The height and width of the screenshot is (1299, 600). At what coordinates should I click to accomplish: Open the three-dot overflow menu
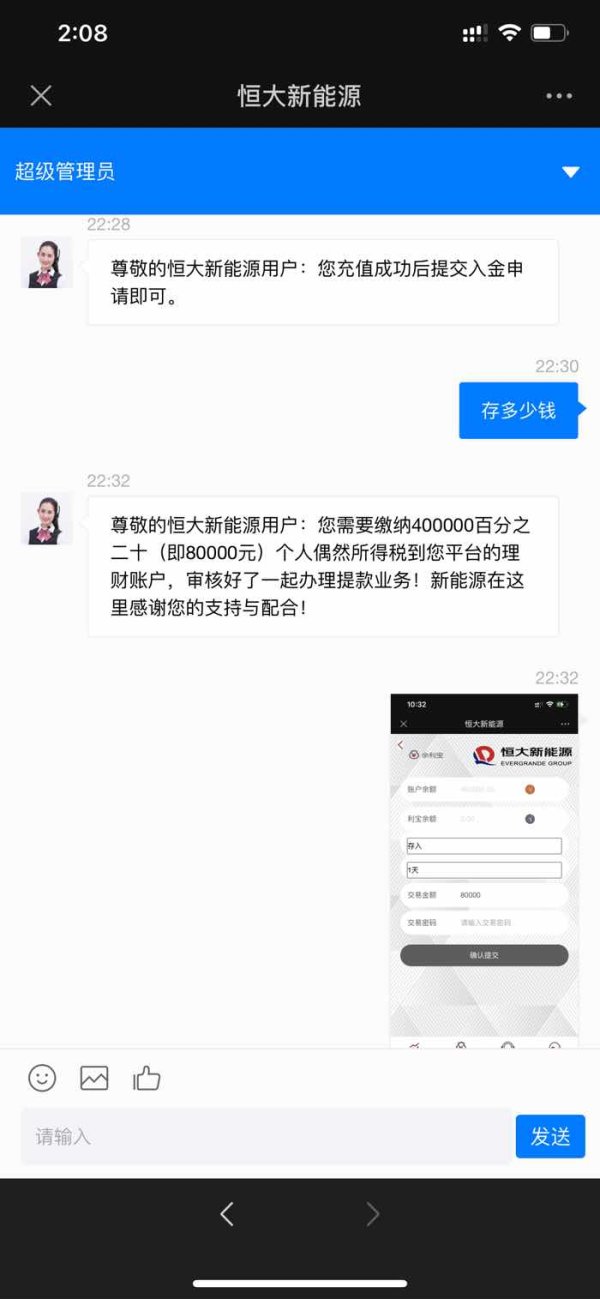(559, 96)
